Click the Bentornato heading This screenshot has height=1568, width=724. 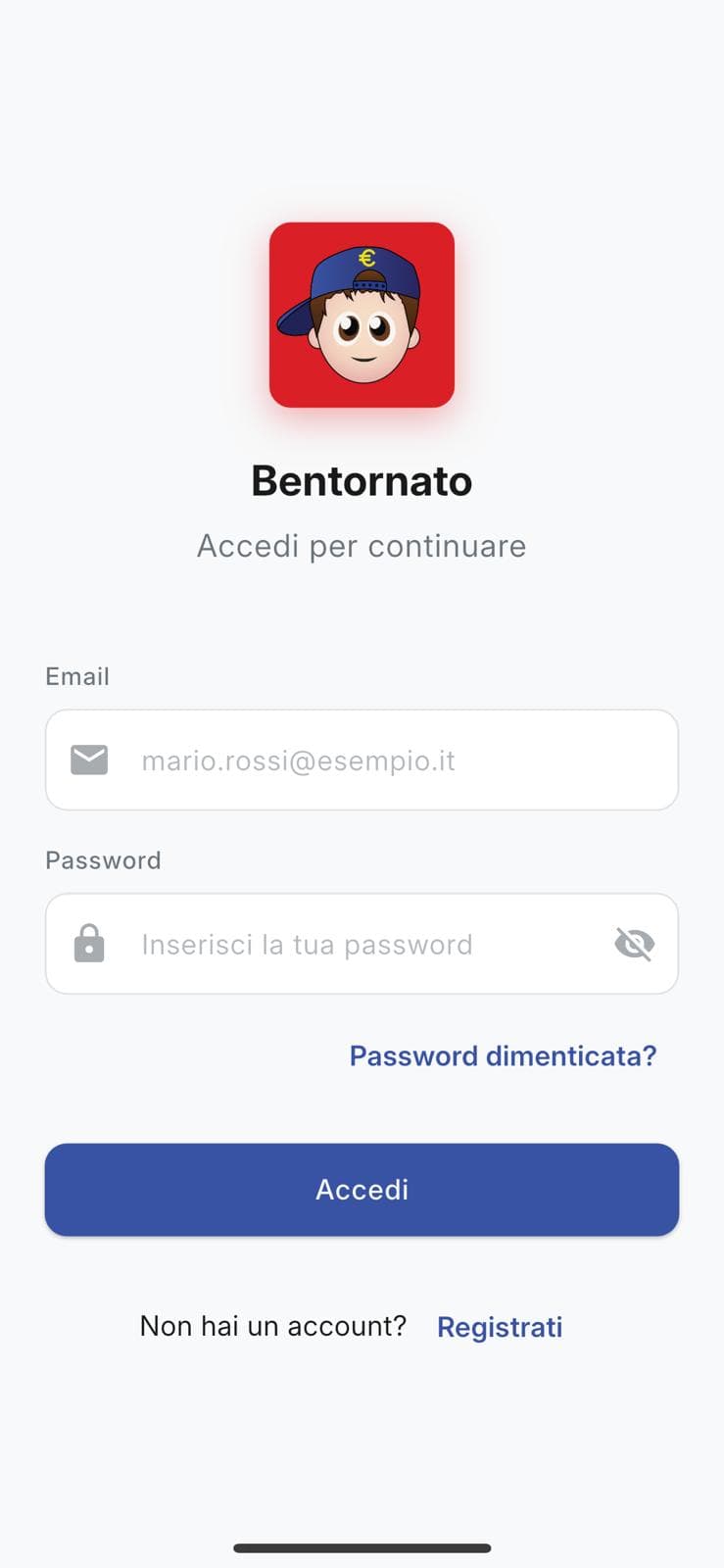tap(362, 480)
